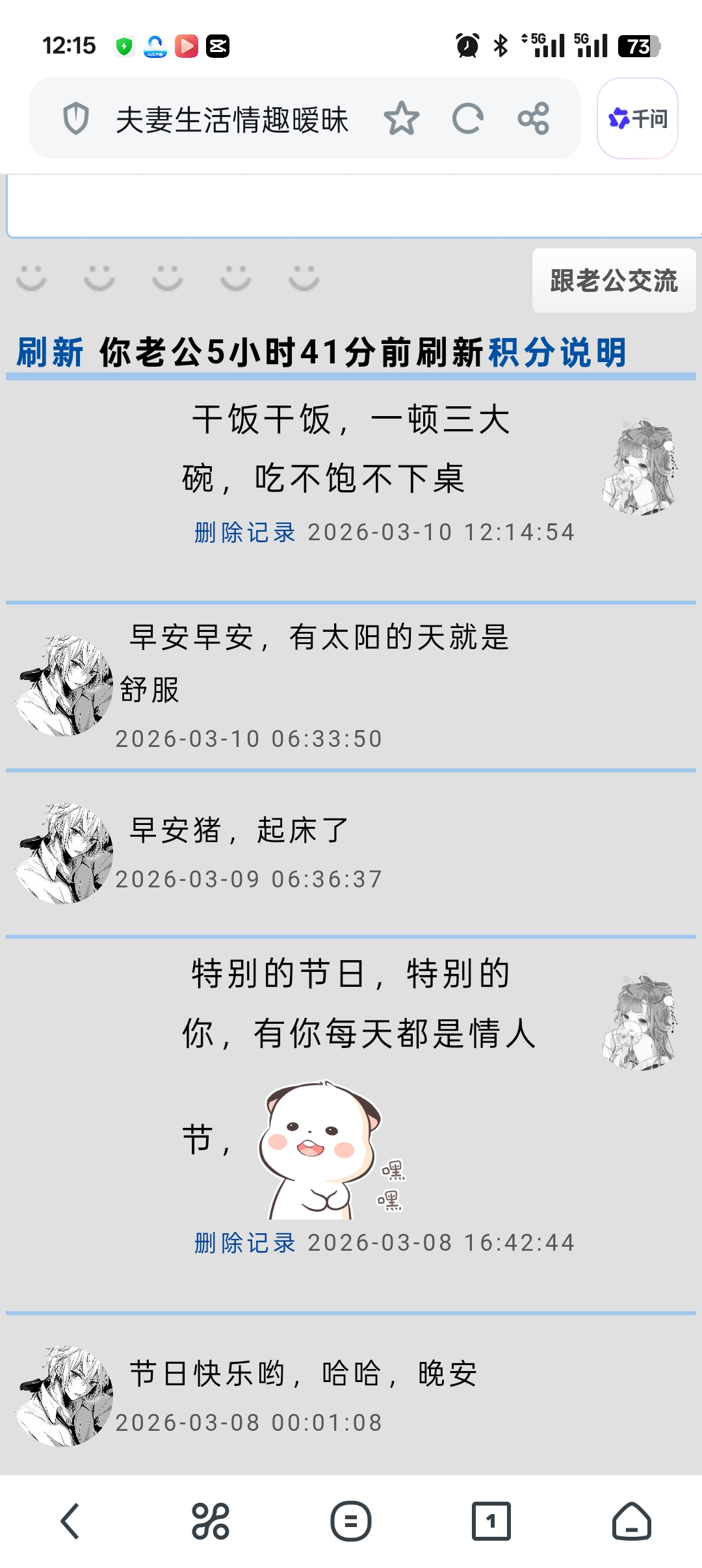Tap the shield privacy icon in address bar
Image resolution: width=702 pixels, height=1568 pixels.
(x=77, y=119)
